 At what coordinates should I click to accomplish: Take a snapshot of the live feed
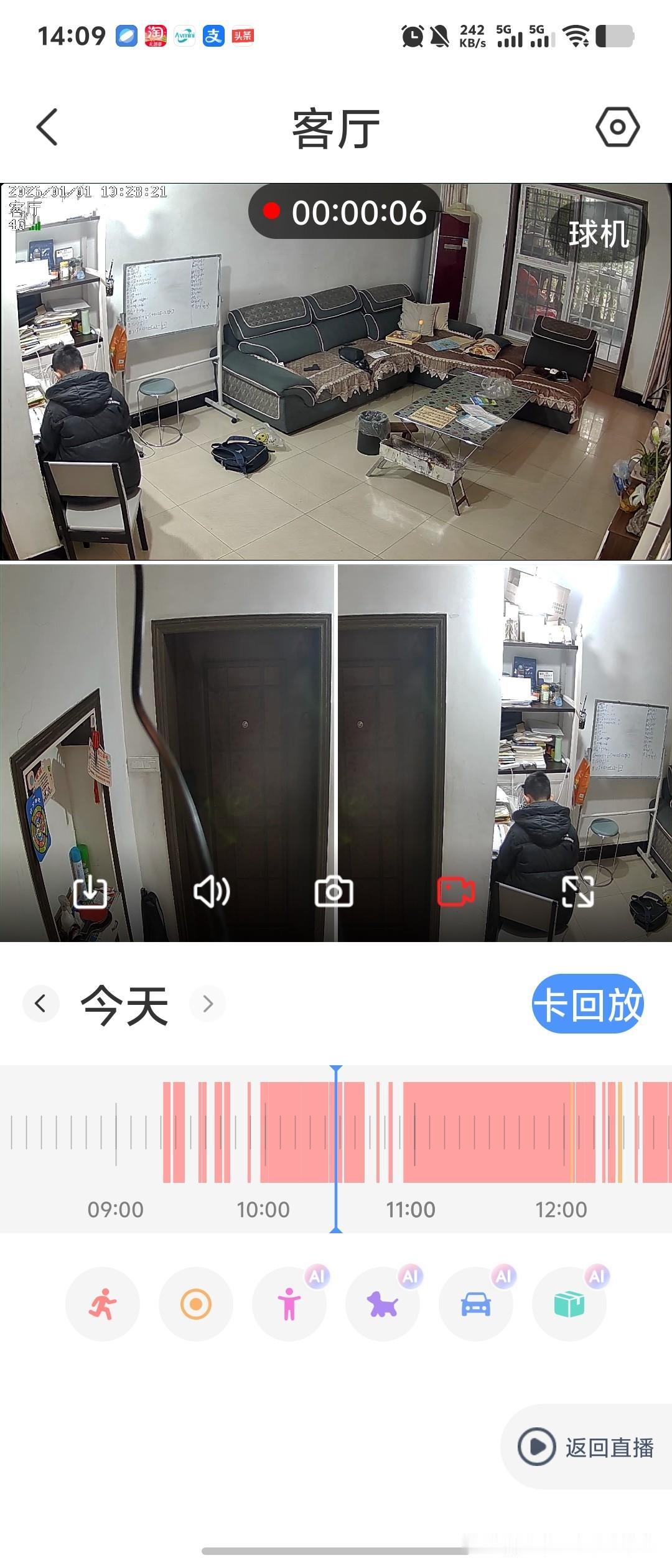(335, 892)
